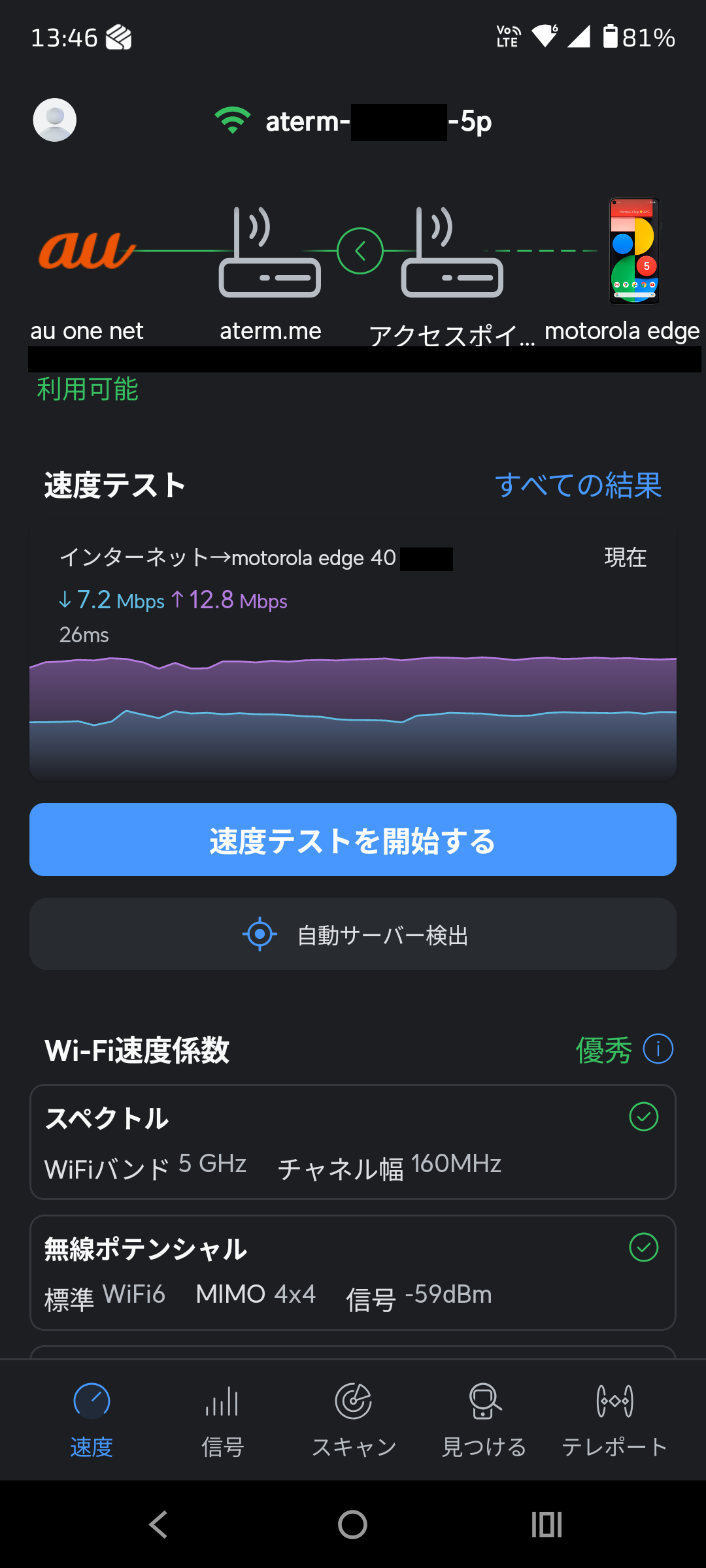Open the Wi-Fi速度係数 info icon
This screenshot has height=1568, width=706.
(658, 1049)
